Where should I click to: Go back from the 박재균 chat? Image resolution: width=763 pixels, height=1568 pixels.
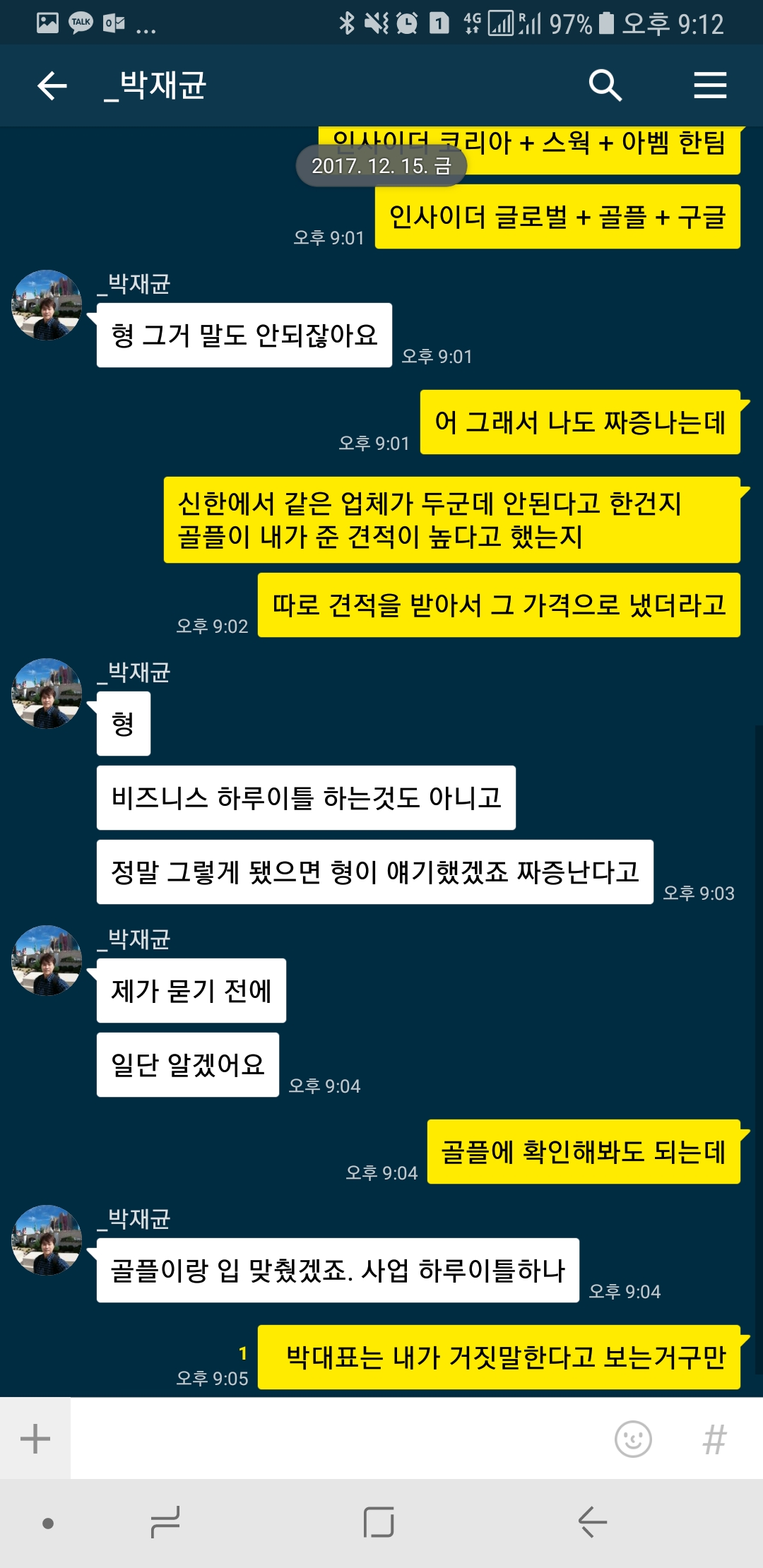[x=52, y=86]
